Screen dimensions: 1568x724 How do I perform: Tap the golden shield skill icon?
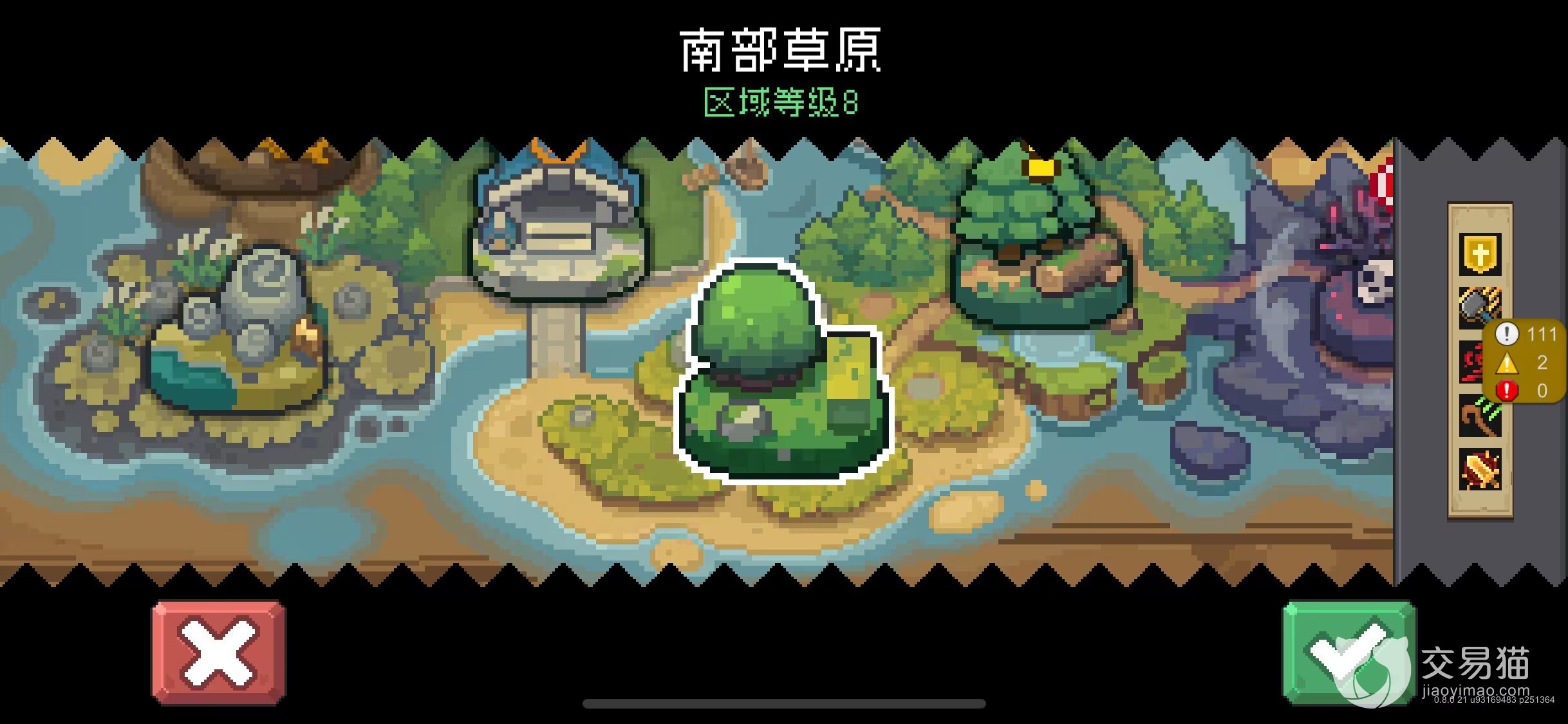1480,254
